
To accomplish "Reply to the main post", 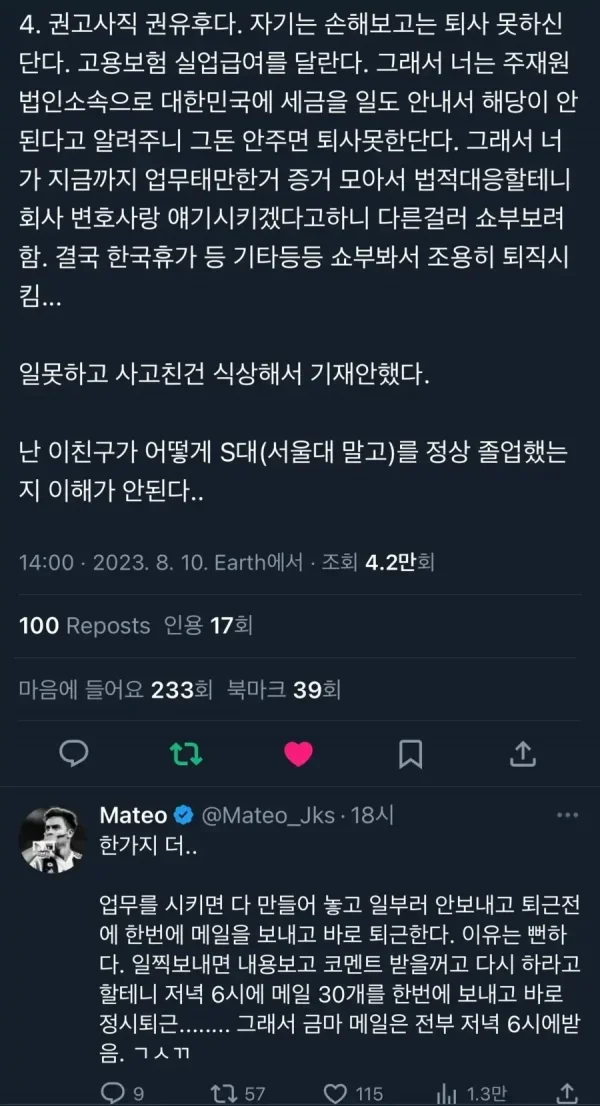I will pos(76,753).
